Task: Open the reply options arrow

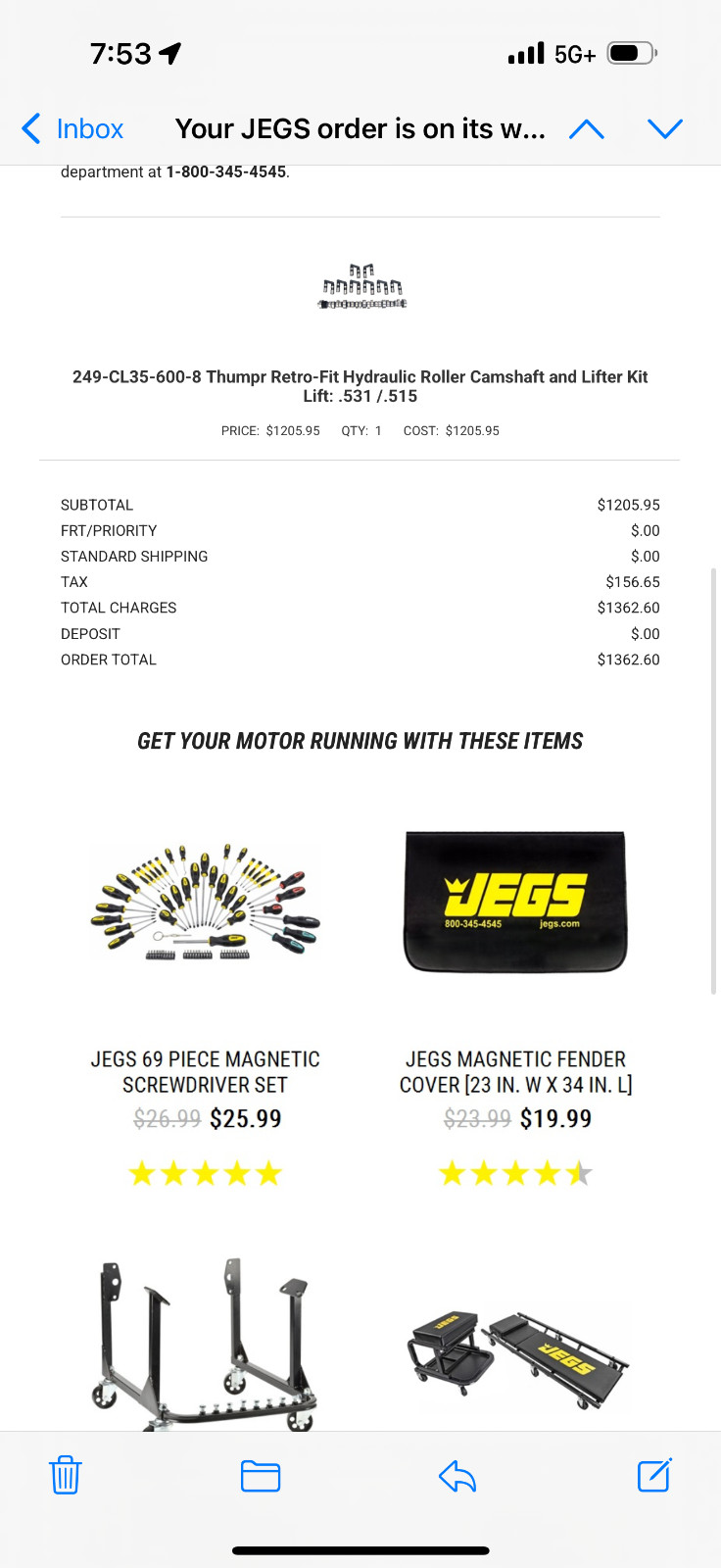Action: pyautogui.click(x=457, y=1475)
